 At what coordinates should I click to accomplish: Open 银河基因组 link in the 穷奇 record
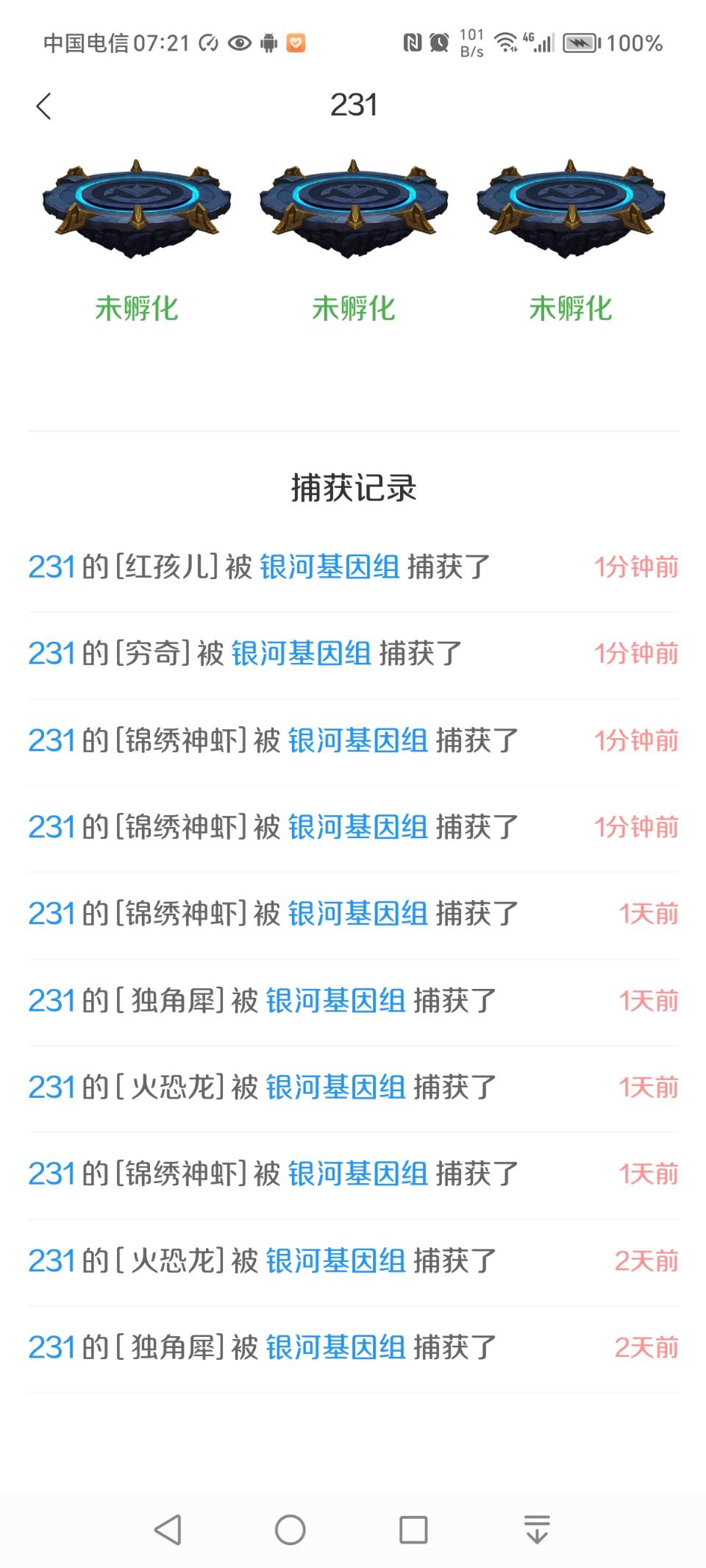tap(302, 653)
